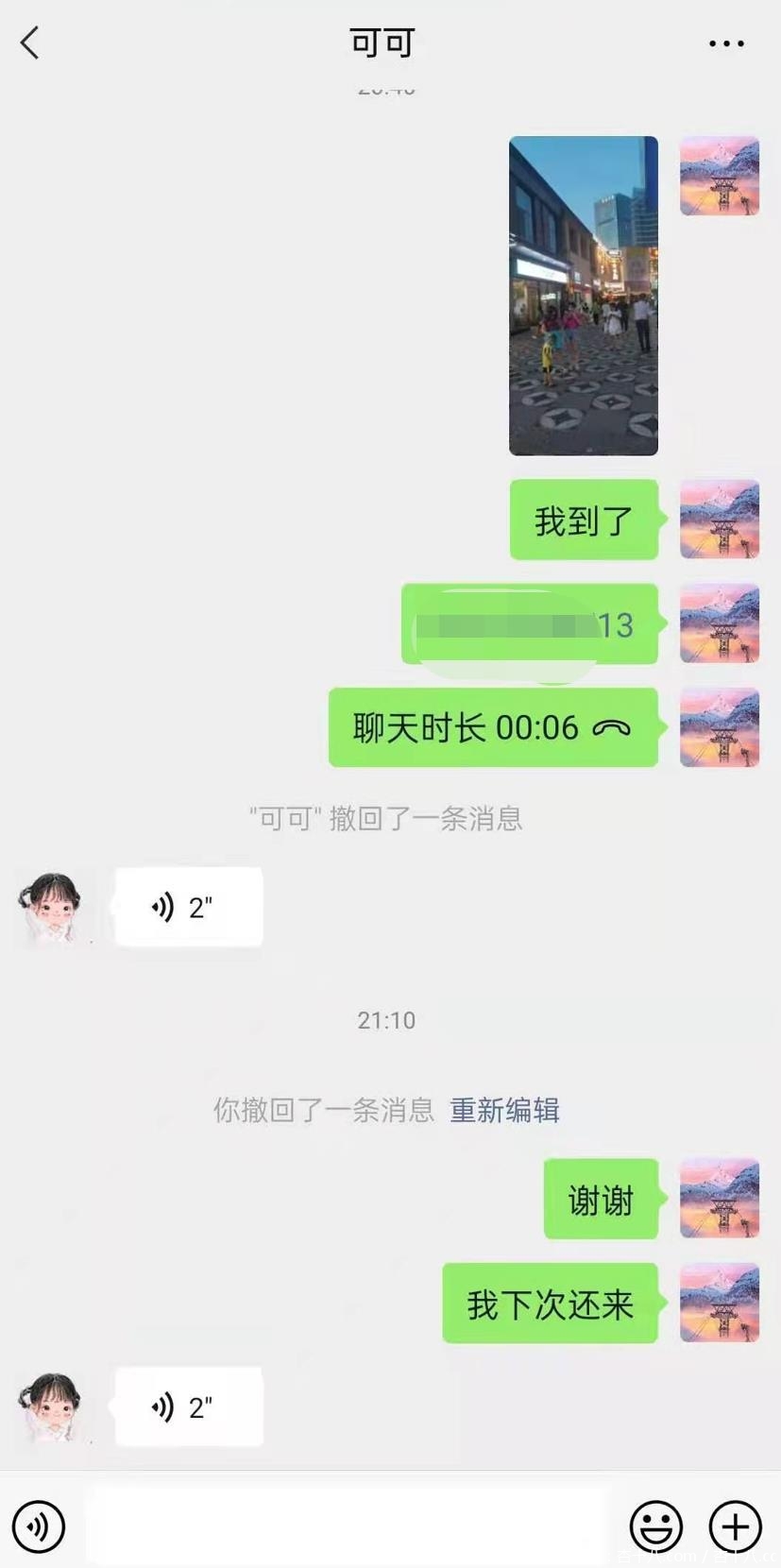This screenshot has height=1568, width=781.
Task: Open the plus attachments panel
Action: click(735, 1525)
